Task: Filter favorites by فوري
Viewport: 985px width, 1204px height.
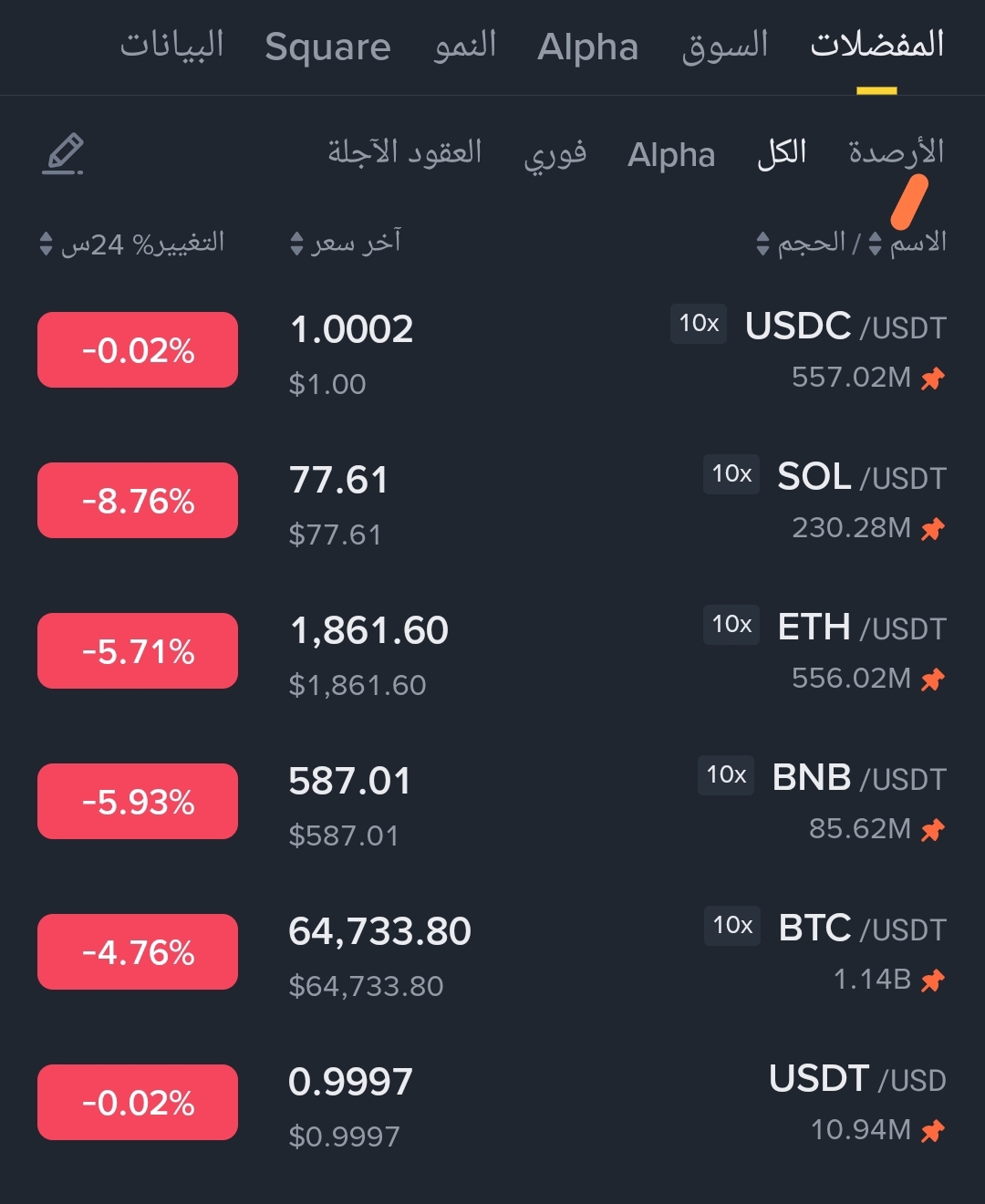Action: click(x=555, y=153)
